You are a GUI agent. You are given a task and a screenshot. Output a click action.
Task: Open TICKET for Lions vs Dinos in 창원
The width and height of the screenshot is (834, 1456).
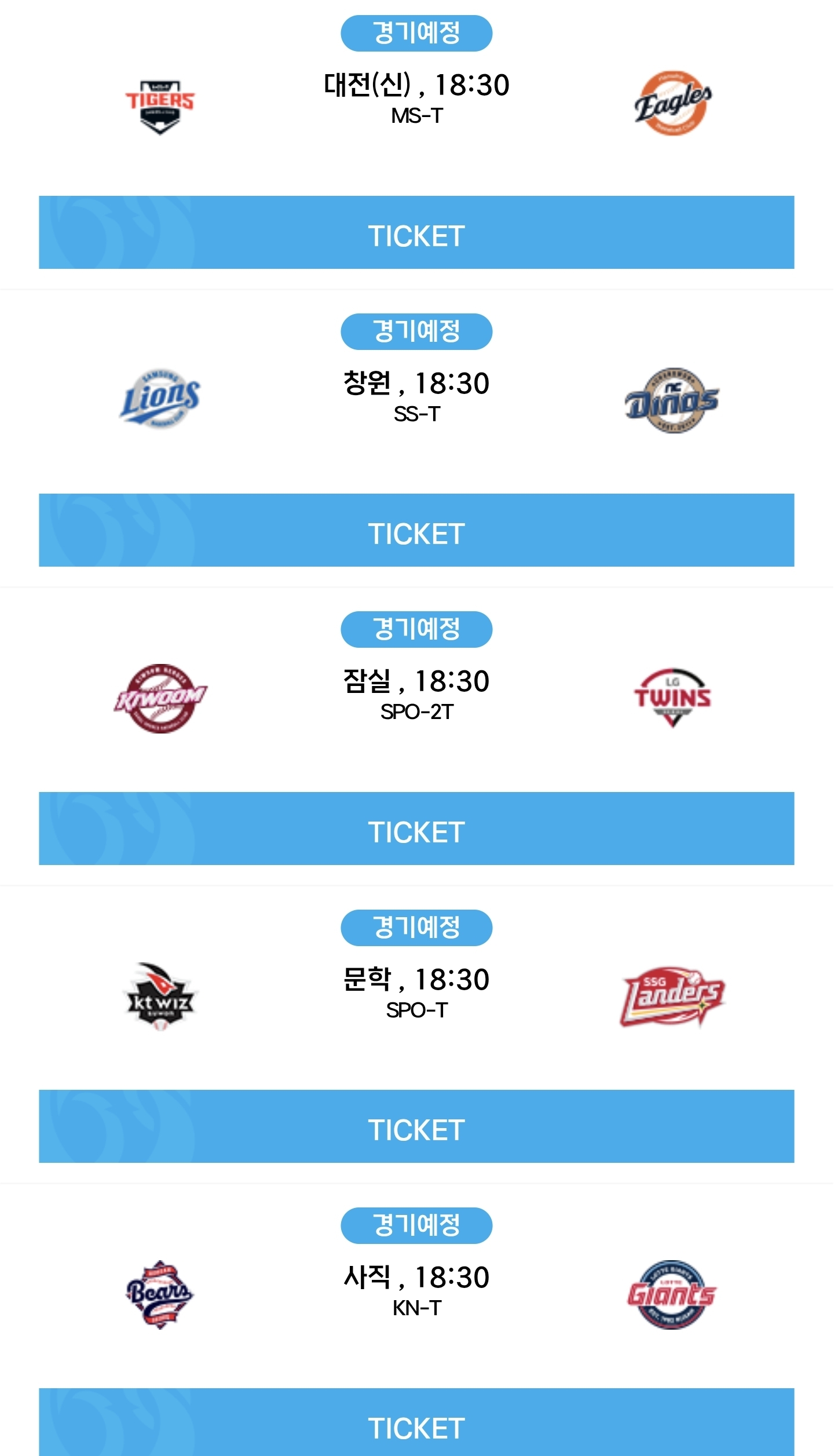[x=416, y=530]
